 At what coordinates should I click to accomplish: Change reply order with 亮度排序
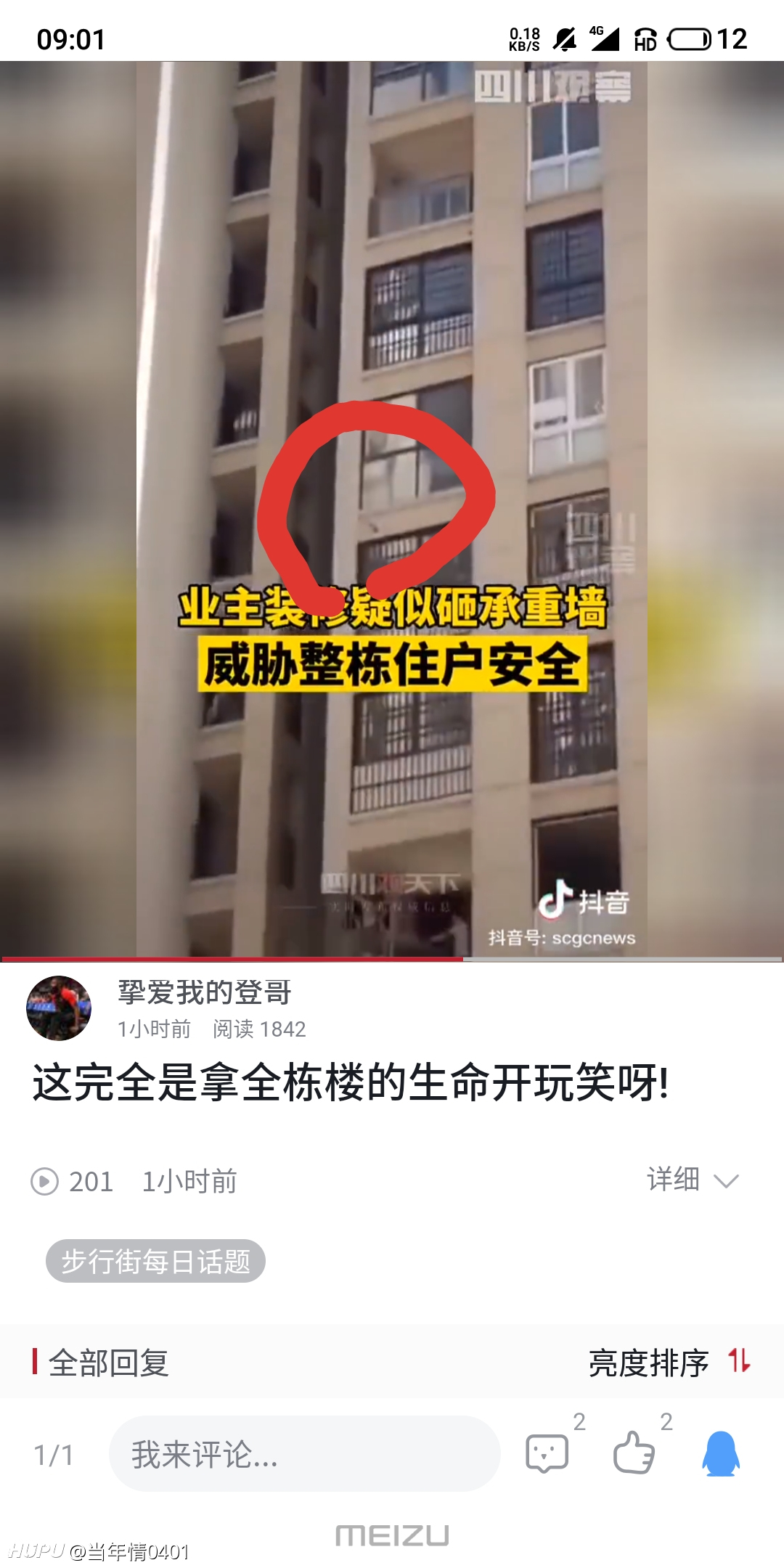(669, 1362)
